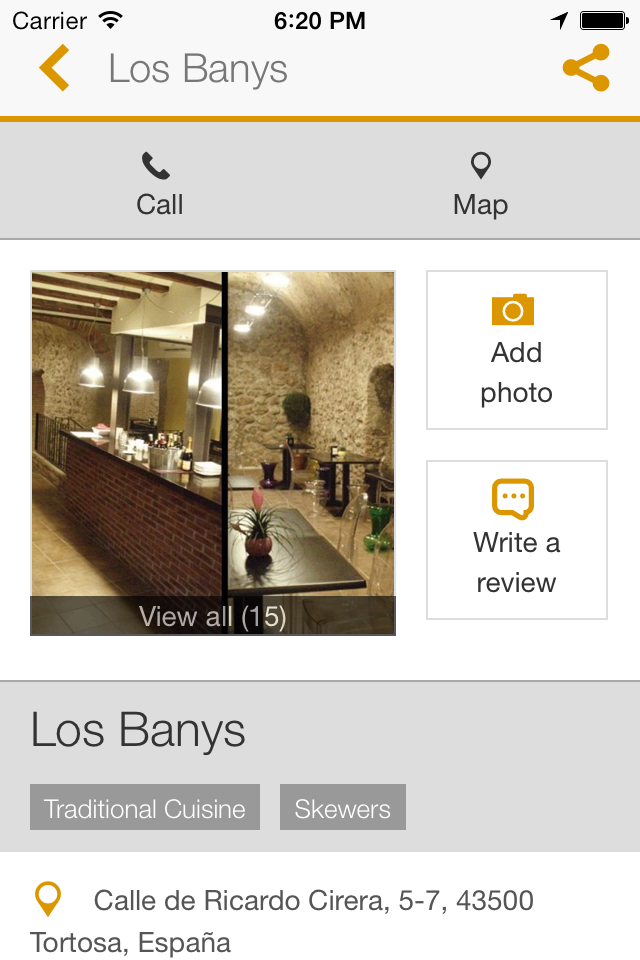
Task: Share Los Banys restaurant
Action: 586,68
